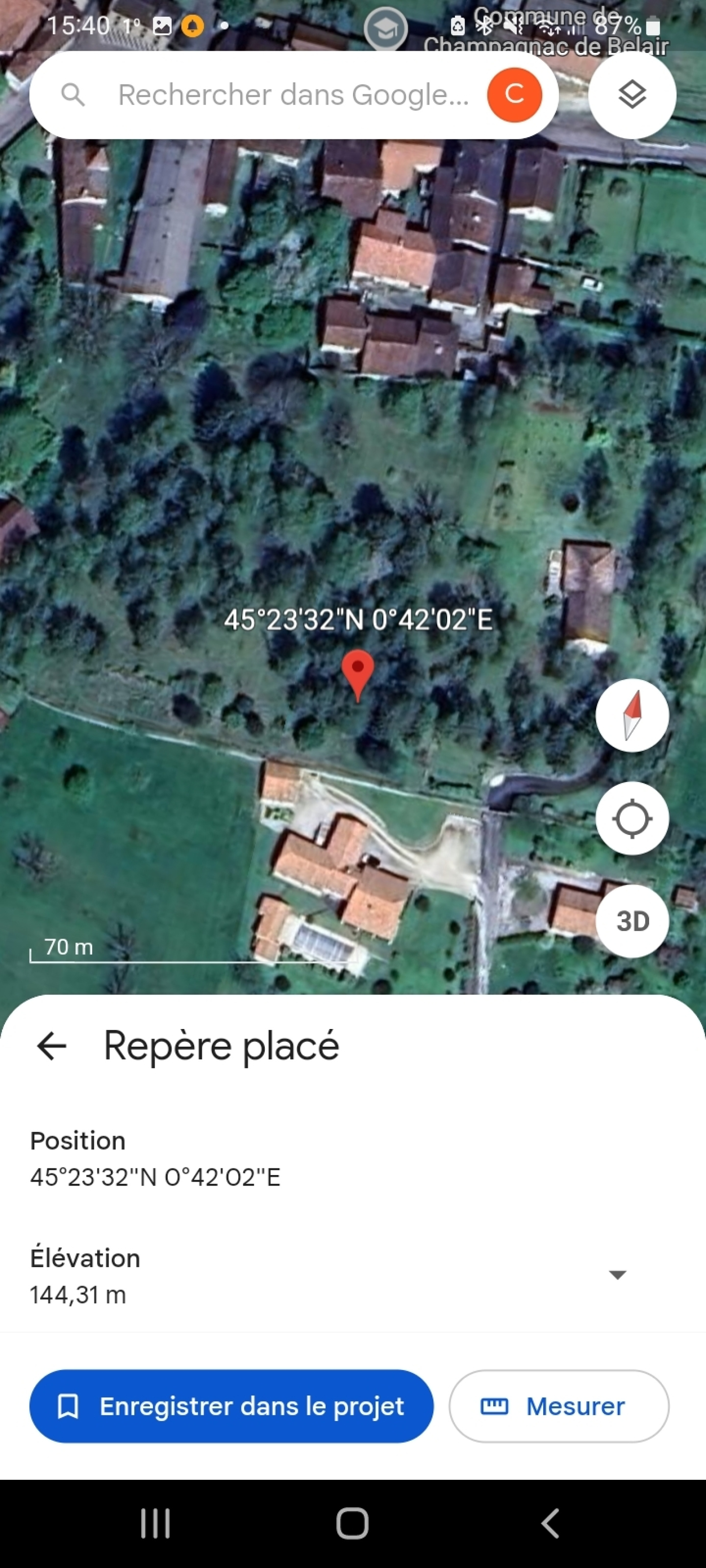The height and width of the screenshot is (1568, 706).
Task: Open the map layers button
Action: point(632,95)
